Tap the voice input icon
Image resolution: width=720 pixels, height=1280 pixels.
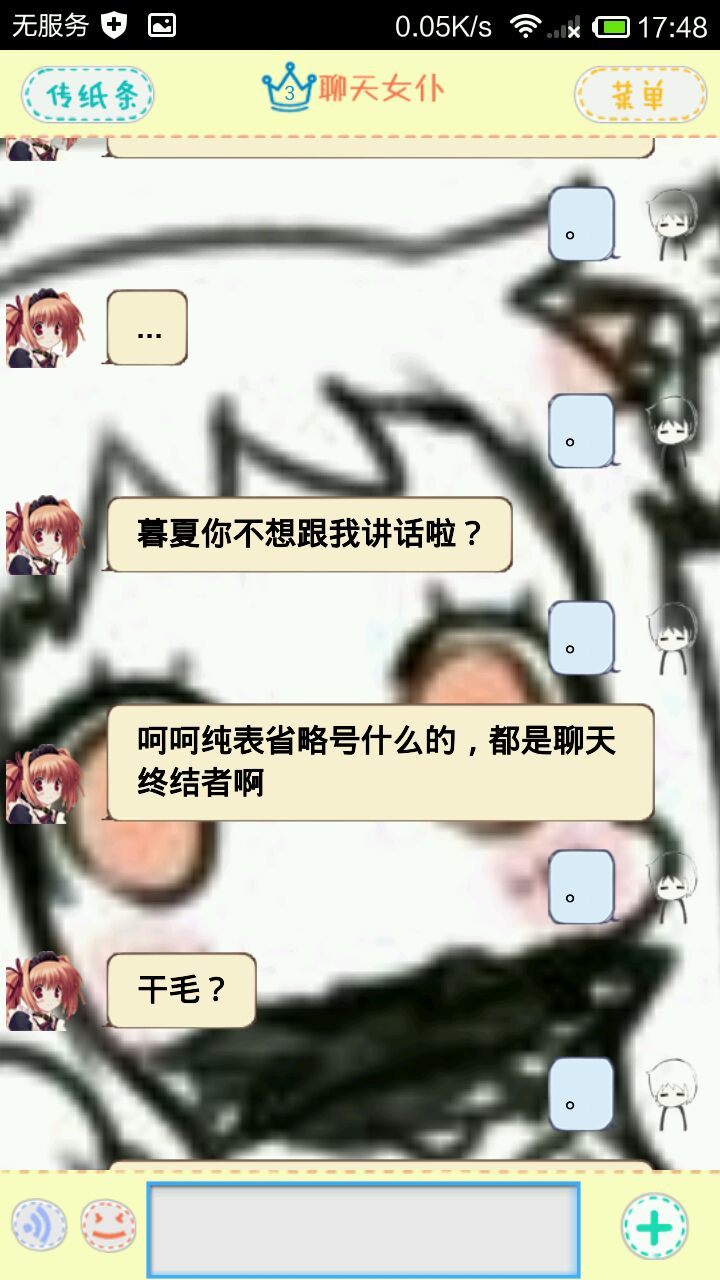[x=39, y=1226]
